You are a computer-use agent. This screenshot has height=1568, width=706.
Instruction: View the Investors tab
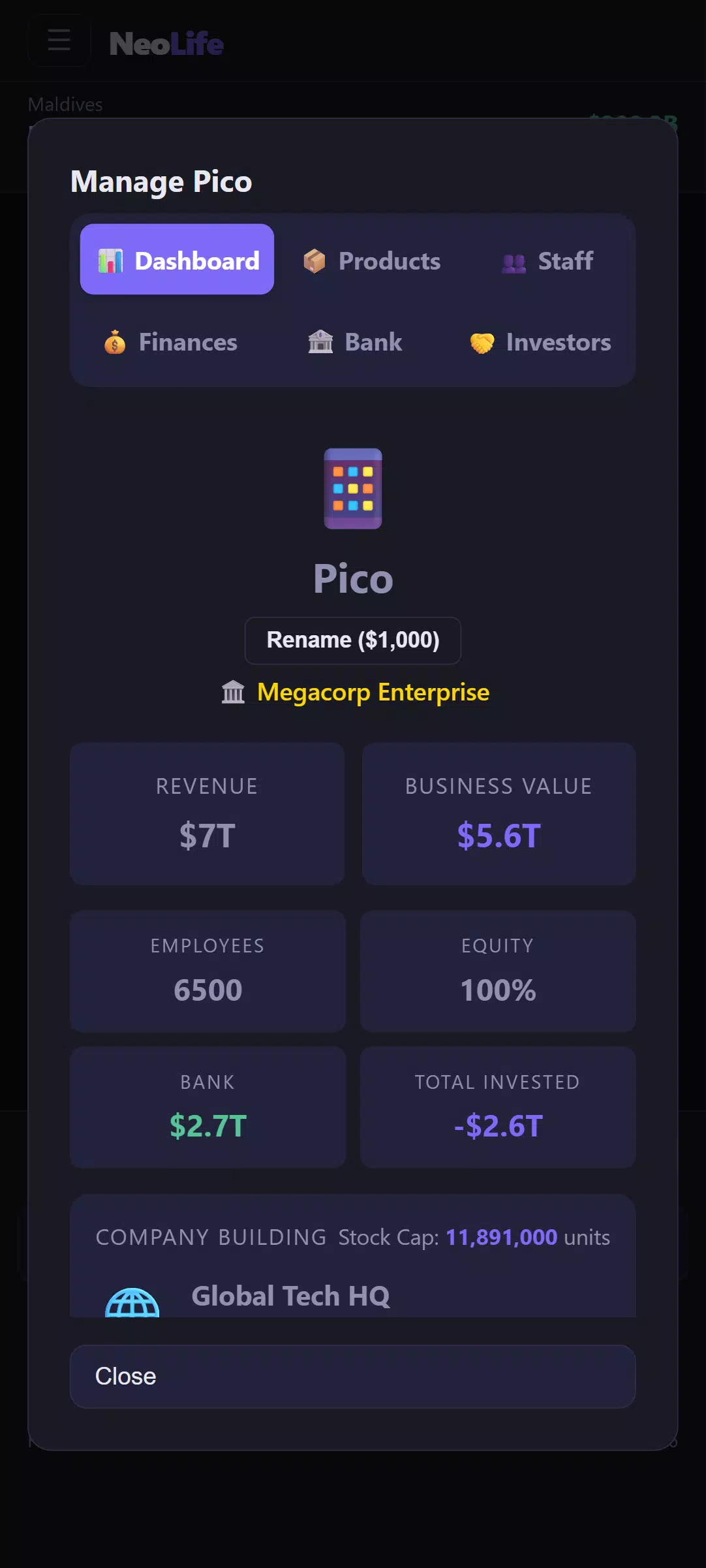coord(541,341)
